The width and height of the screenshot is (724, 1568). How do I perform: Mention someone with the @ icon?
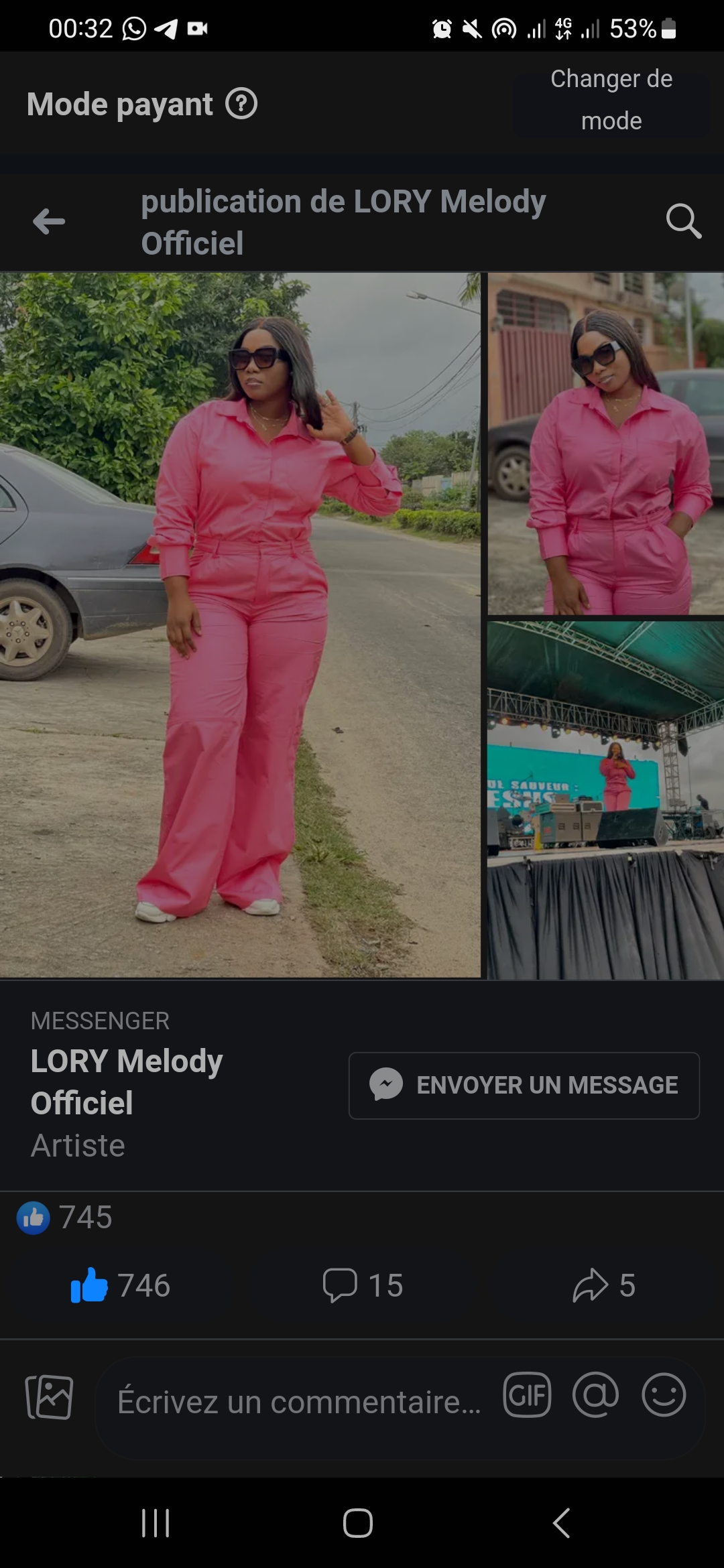[595, 1396]
